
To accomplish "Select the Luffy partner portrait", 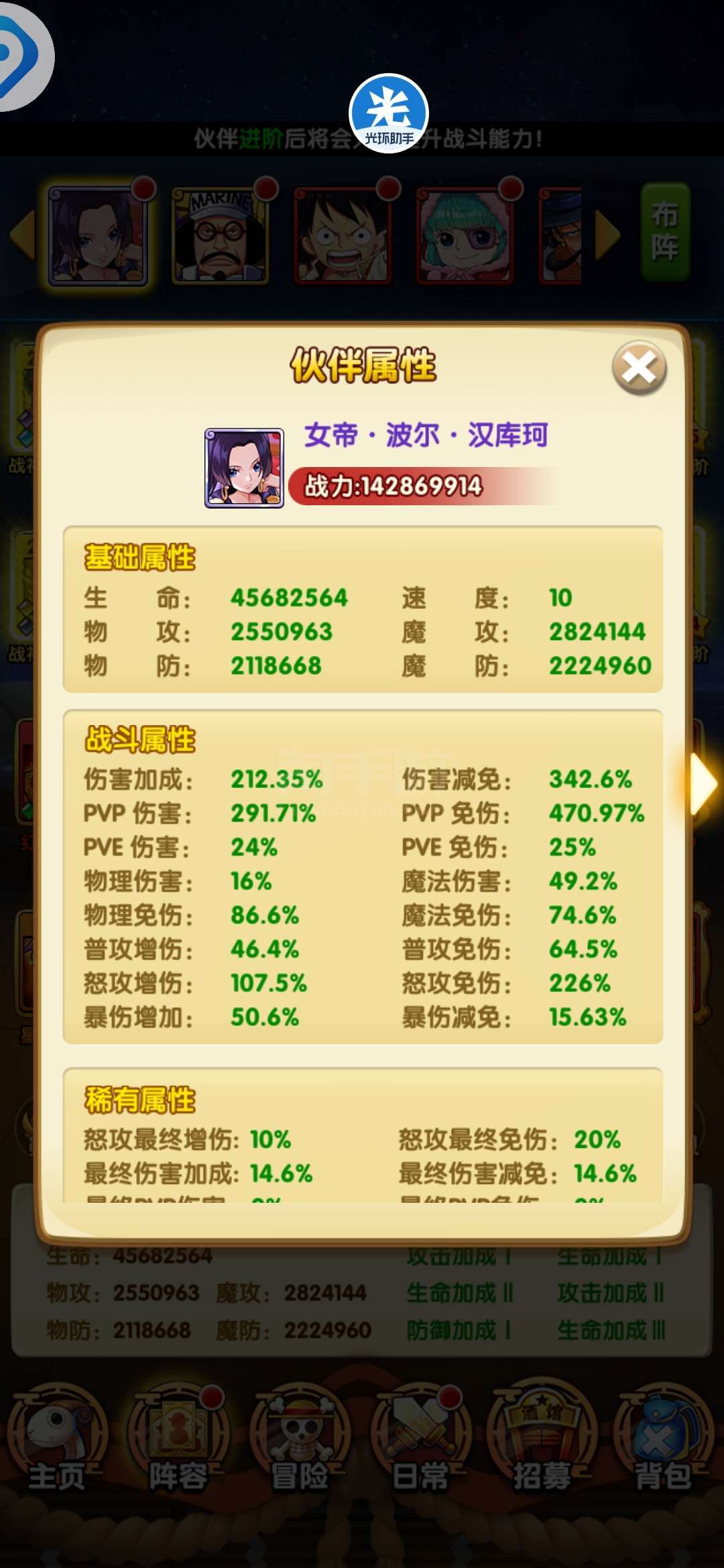I will 343,235.
